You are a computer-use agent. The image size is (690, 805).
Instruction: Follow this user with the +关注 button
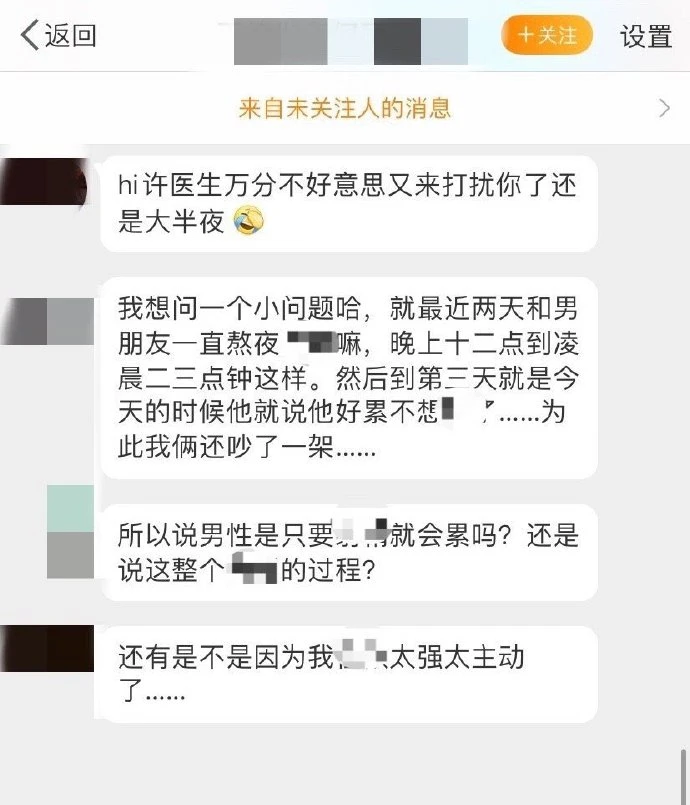pos(547,36)
